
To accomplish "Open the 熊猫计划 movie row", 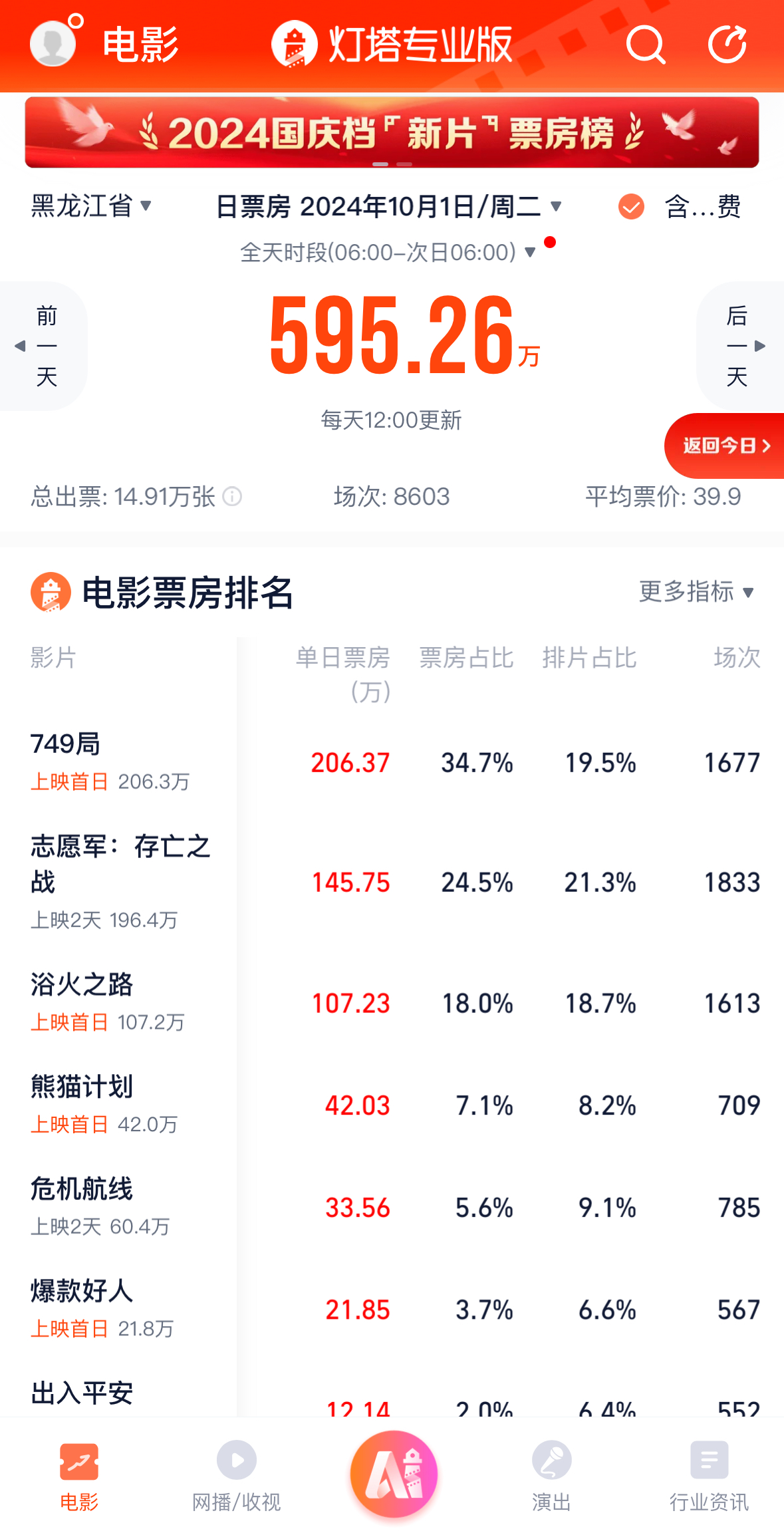I will [392, 1105].
